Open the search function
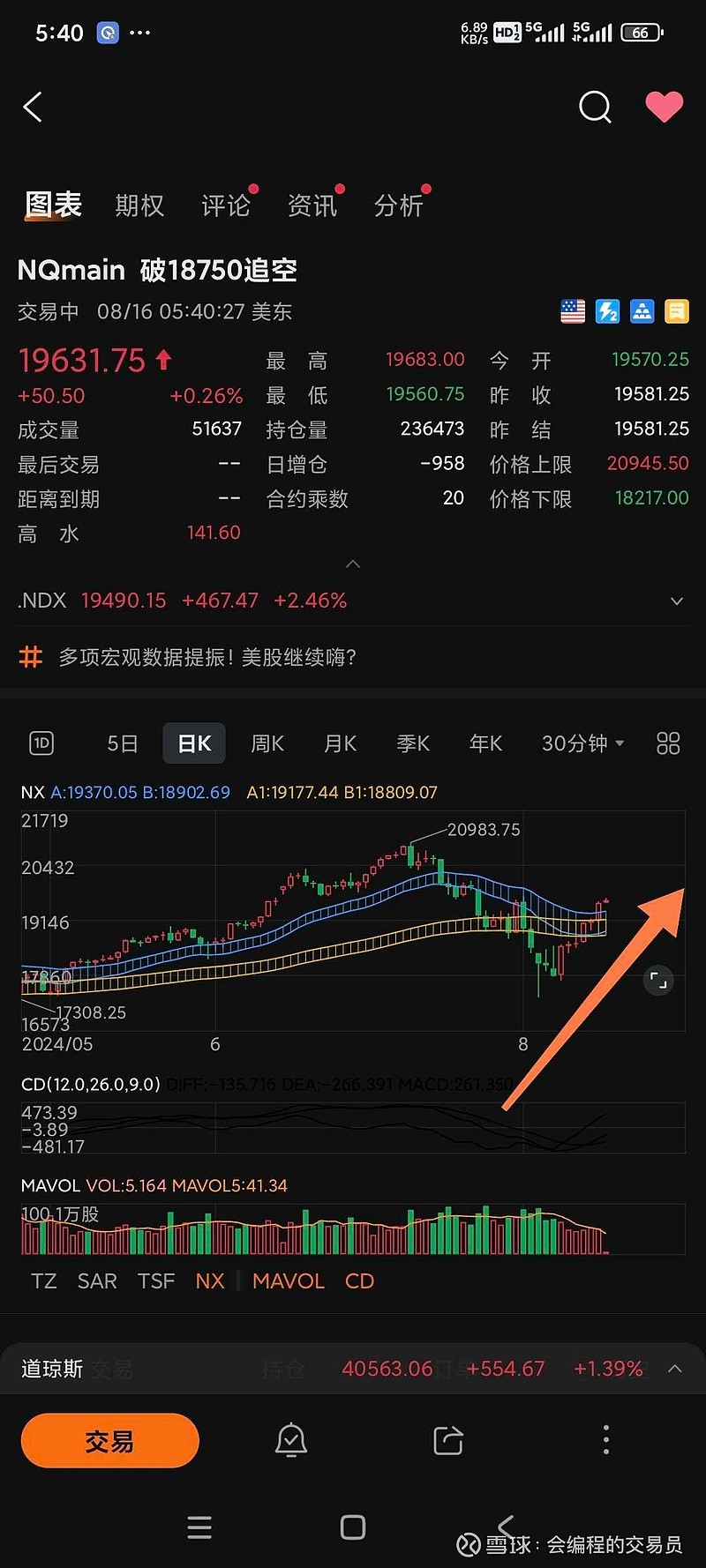This screenshot has width=706, height=1568. point(594,108)
